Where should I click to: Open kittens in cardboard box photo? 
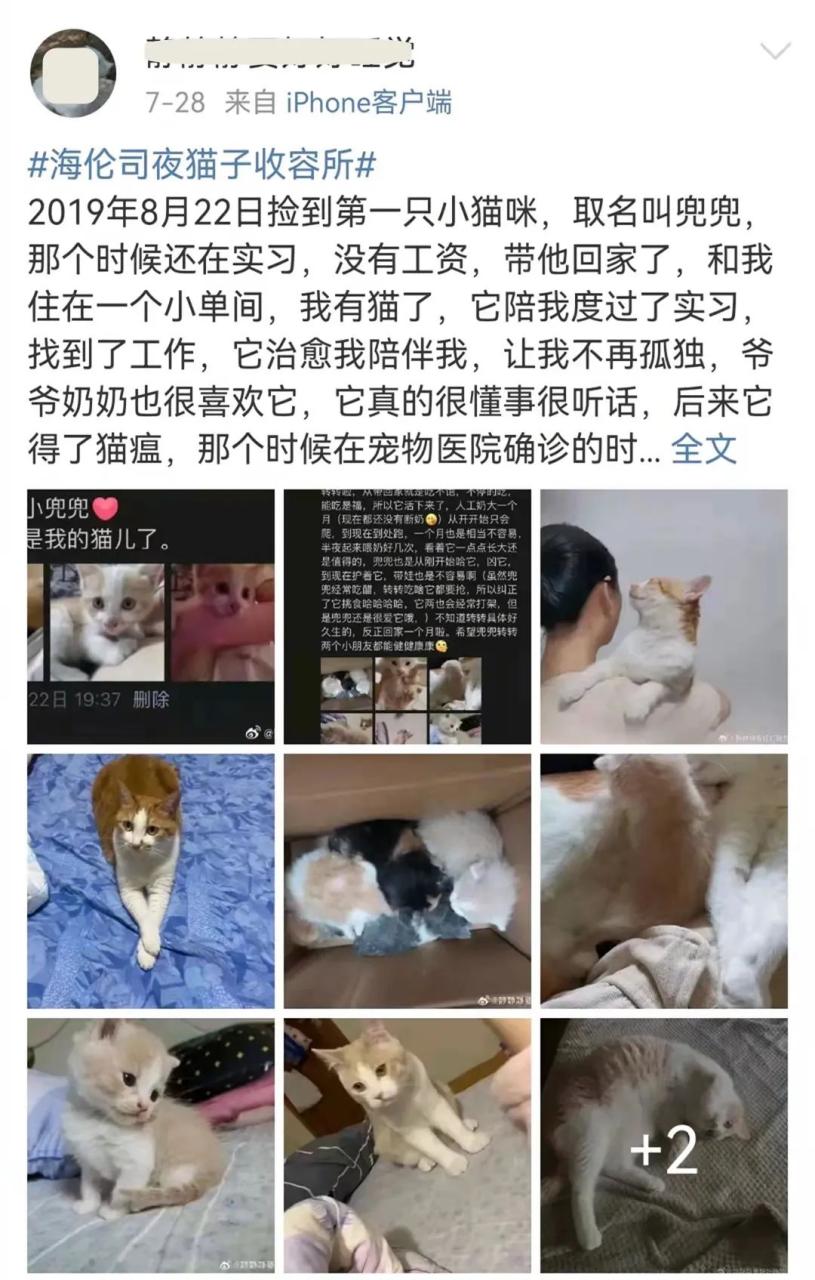[x=407, y=881]
